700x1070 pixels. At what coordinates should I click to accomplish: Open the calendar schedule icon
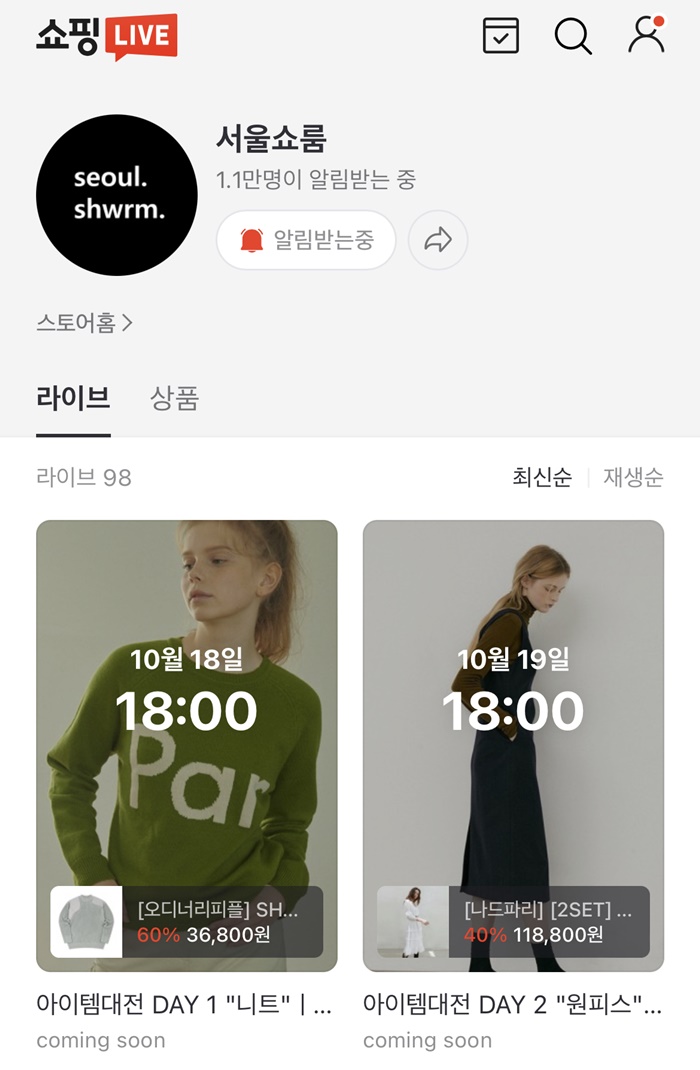pos(501,36)
